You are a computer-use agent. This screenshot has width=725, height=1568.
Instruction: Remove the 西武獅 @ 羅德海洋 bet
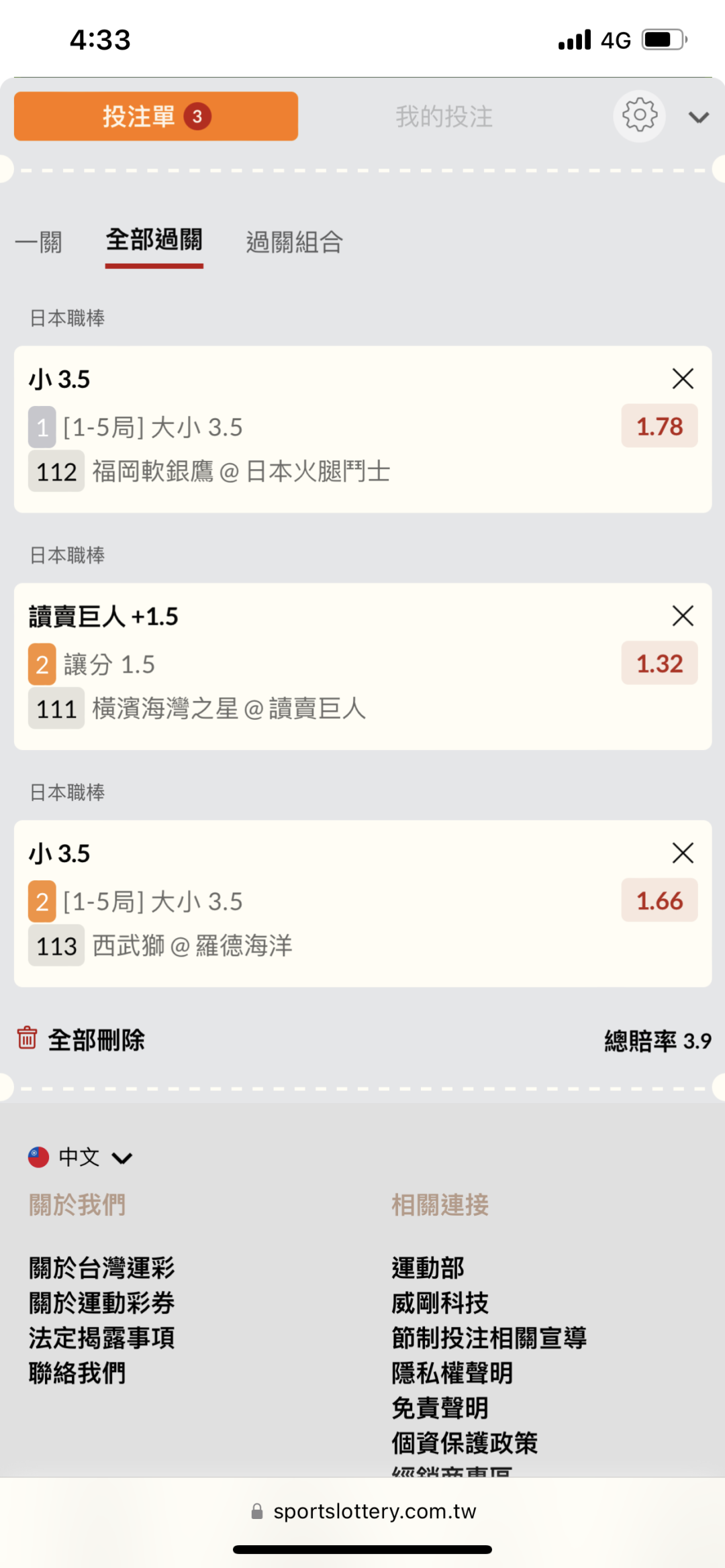click(x=683, y=853)
